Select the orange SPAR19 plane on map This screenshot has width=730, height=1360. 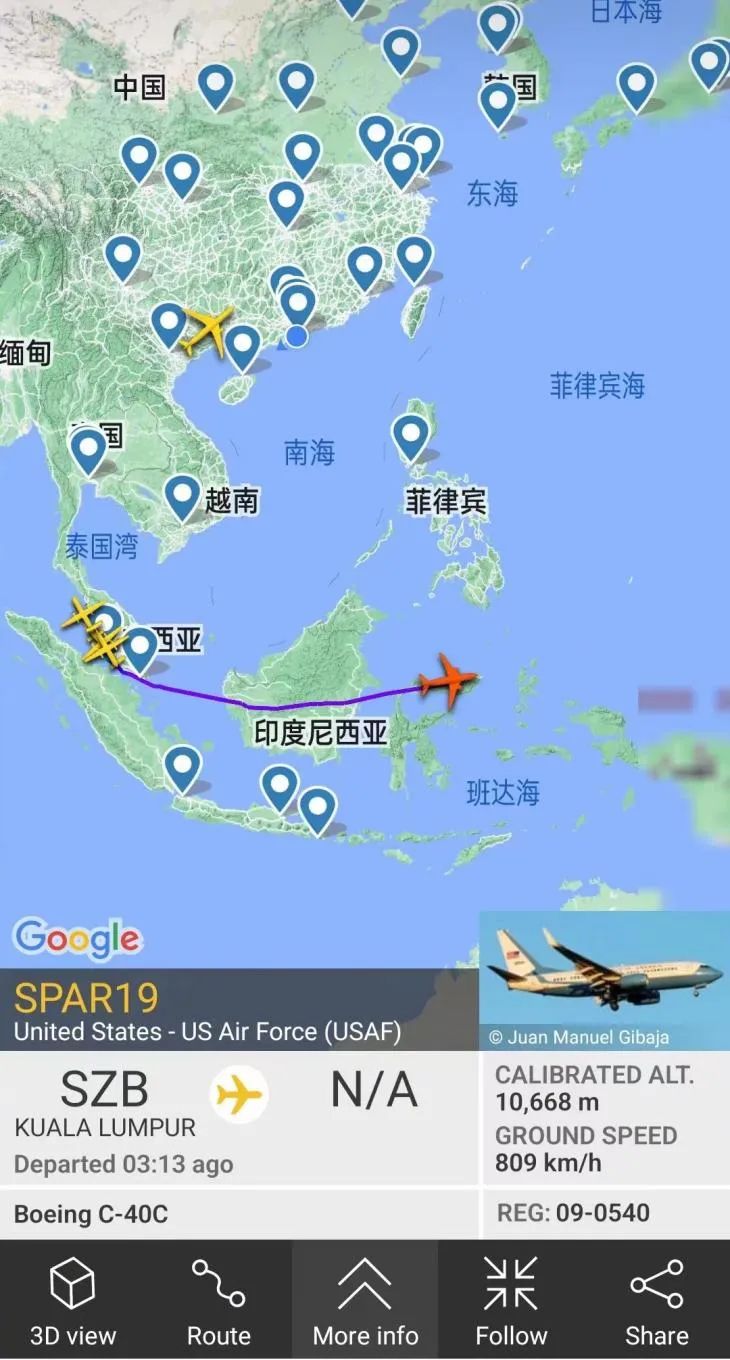point(447,680)
